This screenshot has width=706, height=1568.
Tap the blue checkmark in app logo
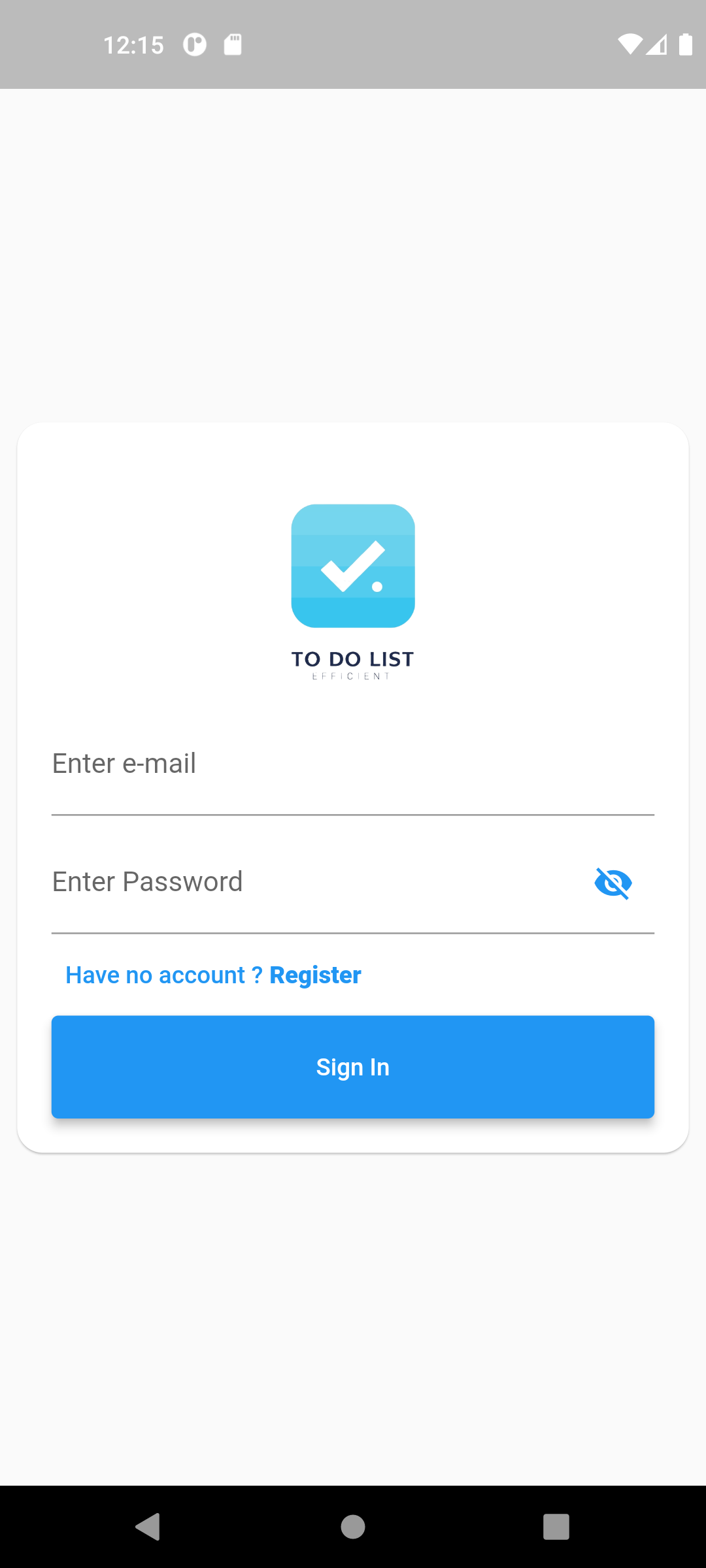(x=352, y=565)
